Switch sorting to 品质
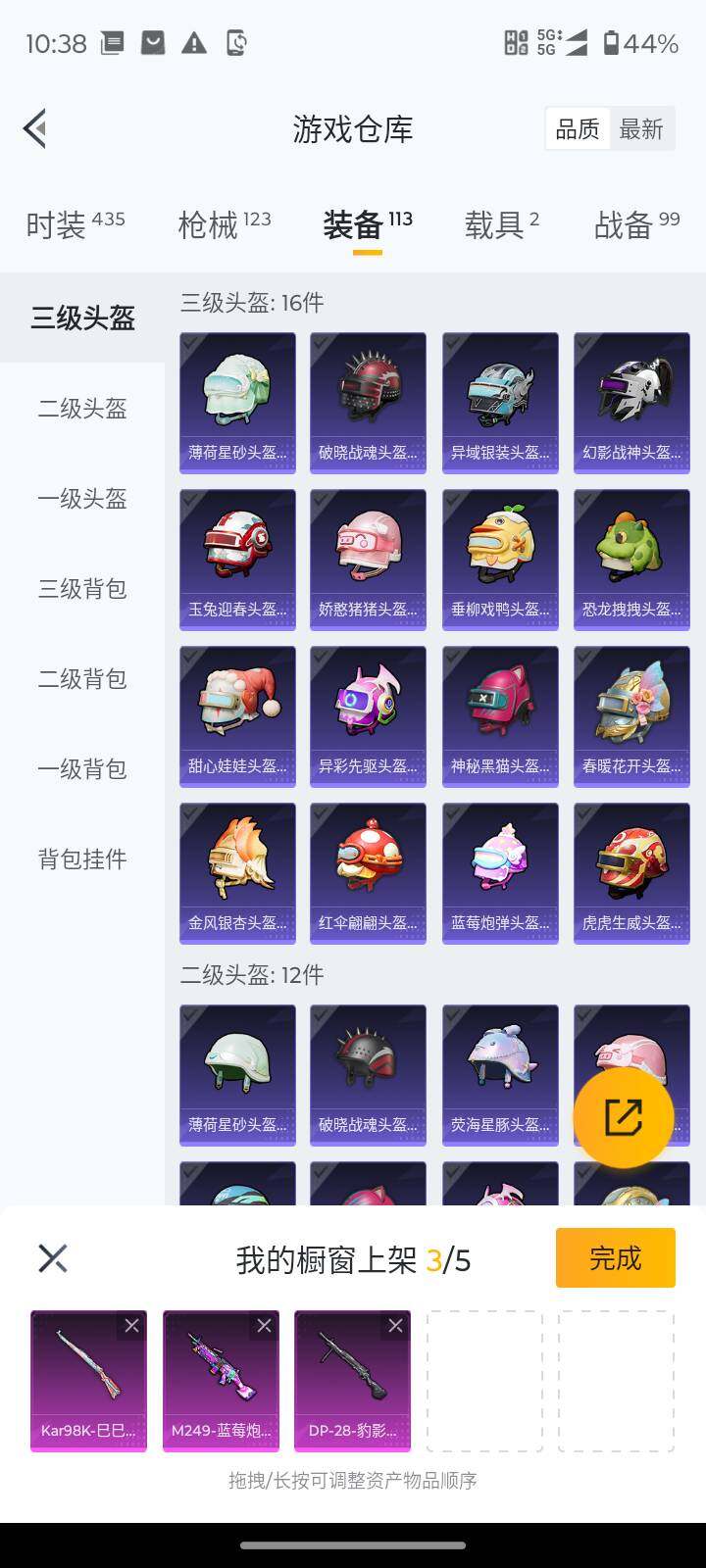Screen dimensions: 706x1568 click(x=578, y=128)
